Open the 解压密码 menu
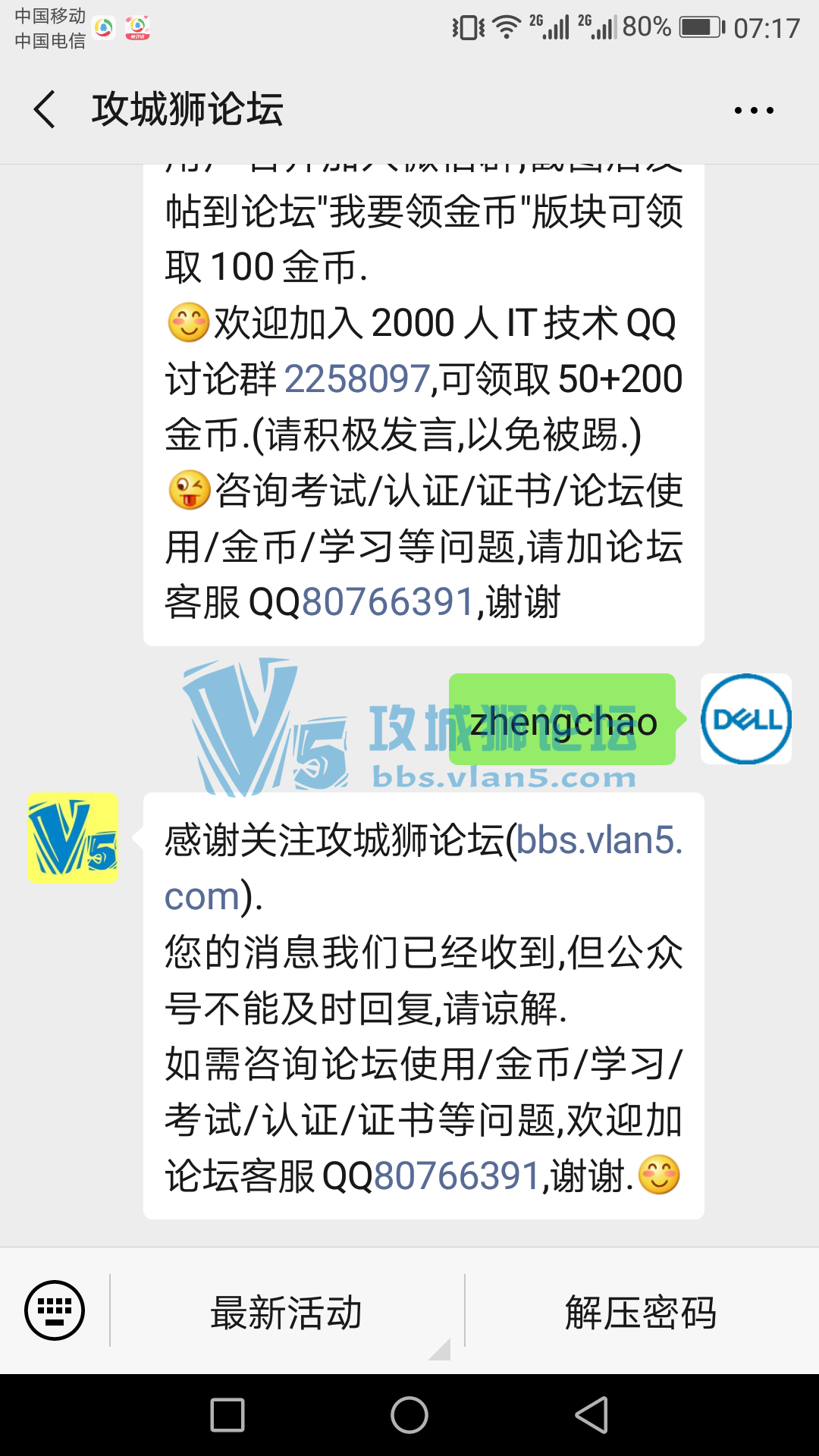This screenshot has width=819, height=1456. click(x=641, y=1312)
